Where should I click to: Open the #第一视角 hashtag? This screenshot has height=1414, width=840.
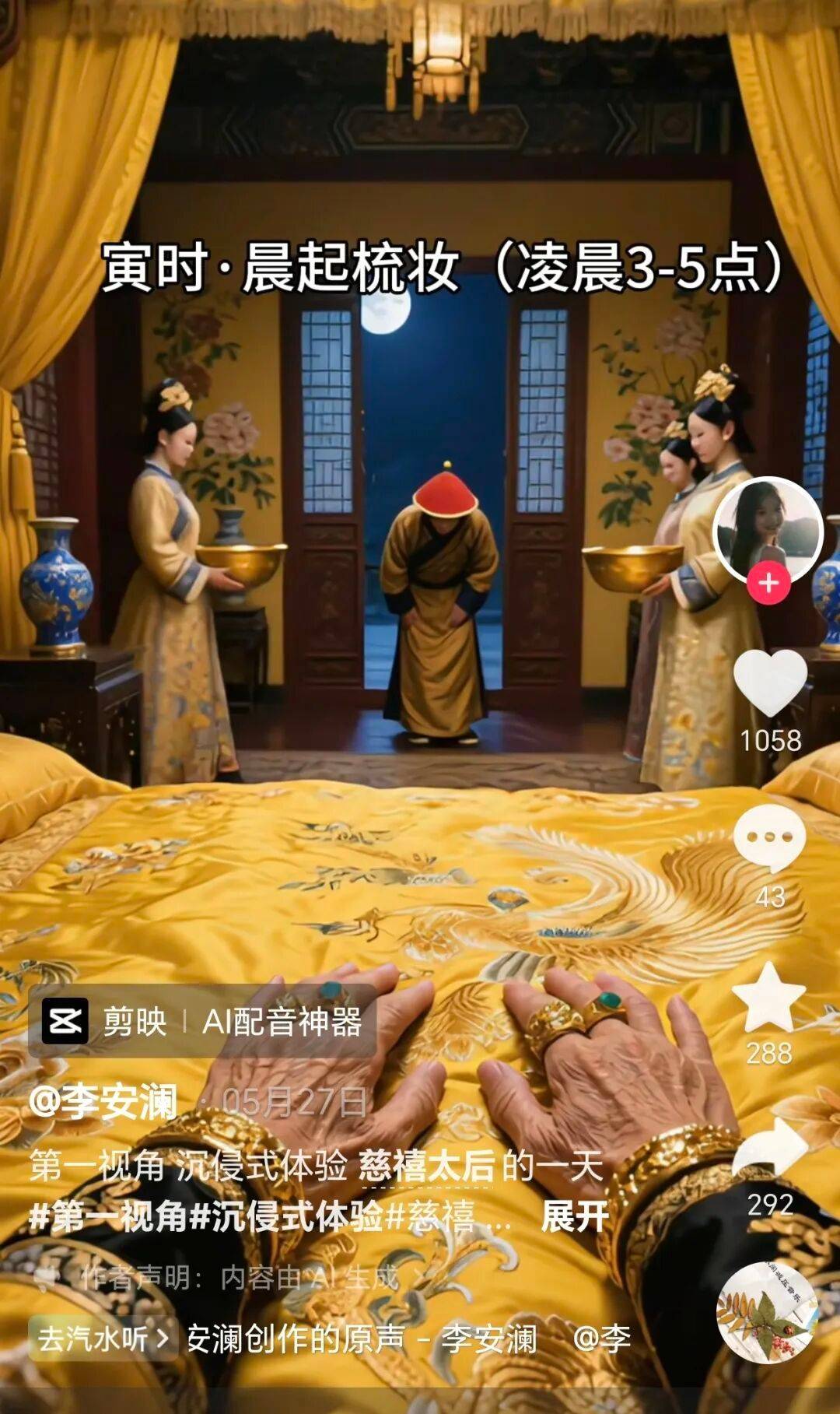tap(109, 1217)
